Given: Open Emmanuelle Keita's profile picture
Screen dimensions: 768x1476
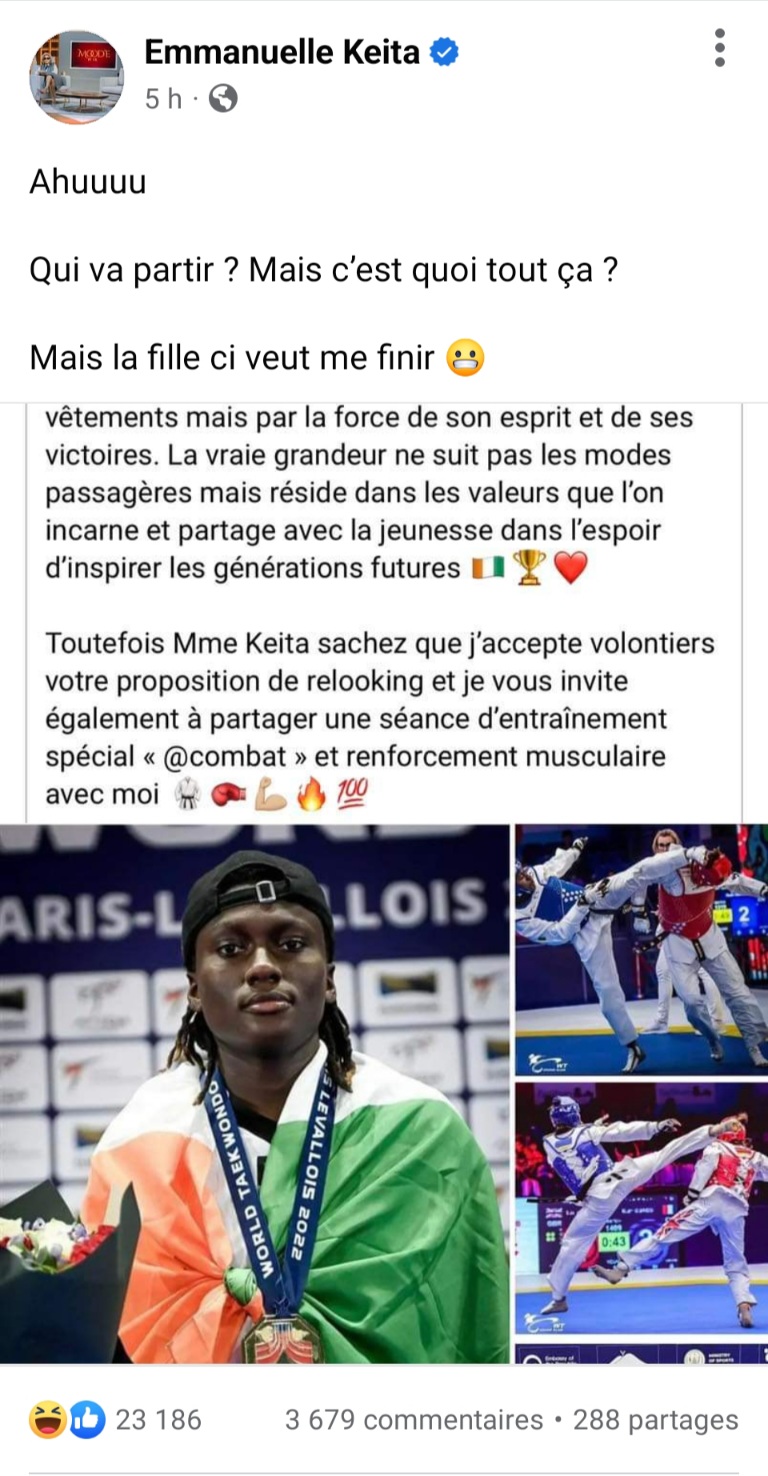Looking at the screenshot, I should coord(76,76).
